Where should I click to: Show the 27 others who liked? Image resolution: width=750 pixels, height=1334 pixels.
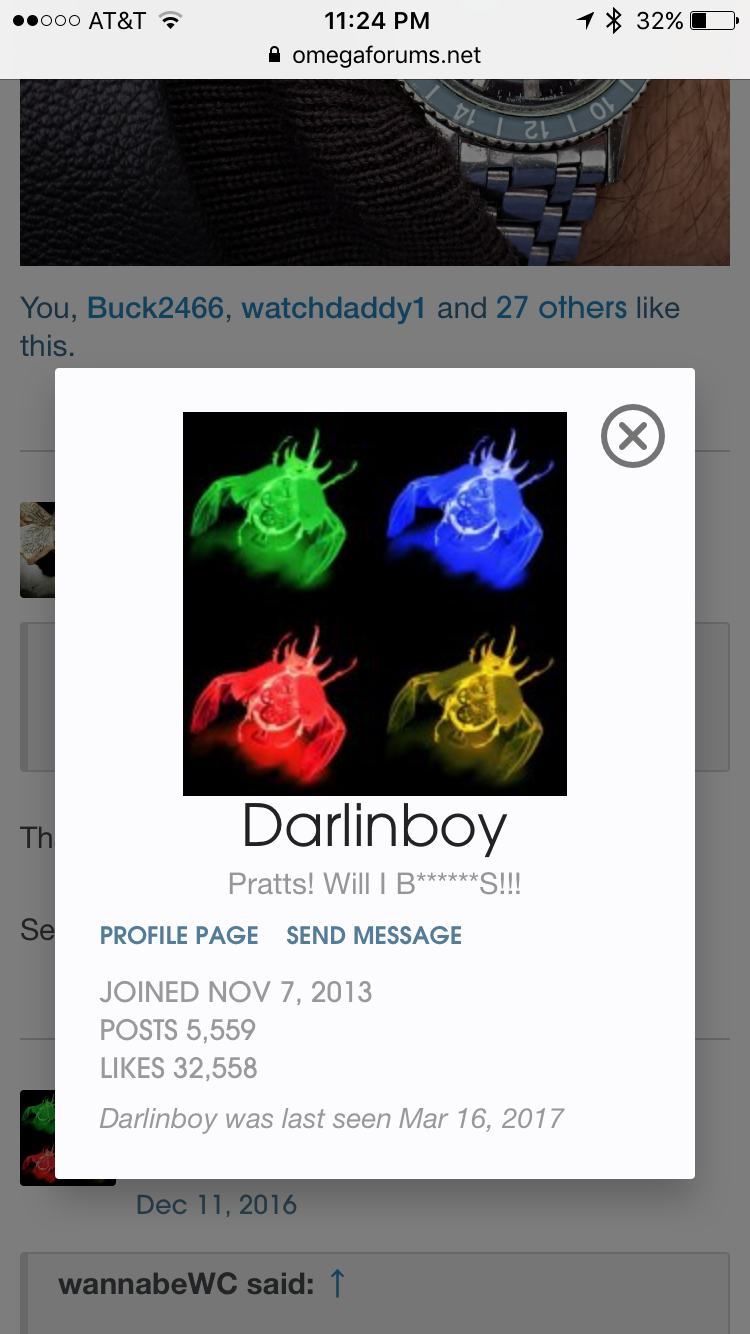tap(561, 308)
